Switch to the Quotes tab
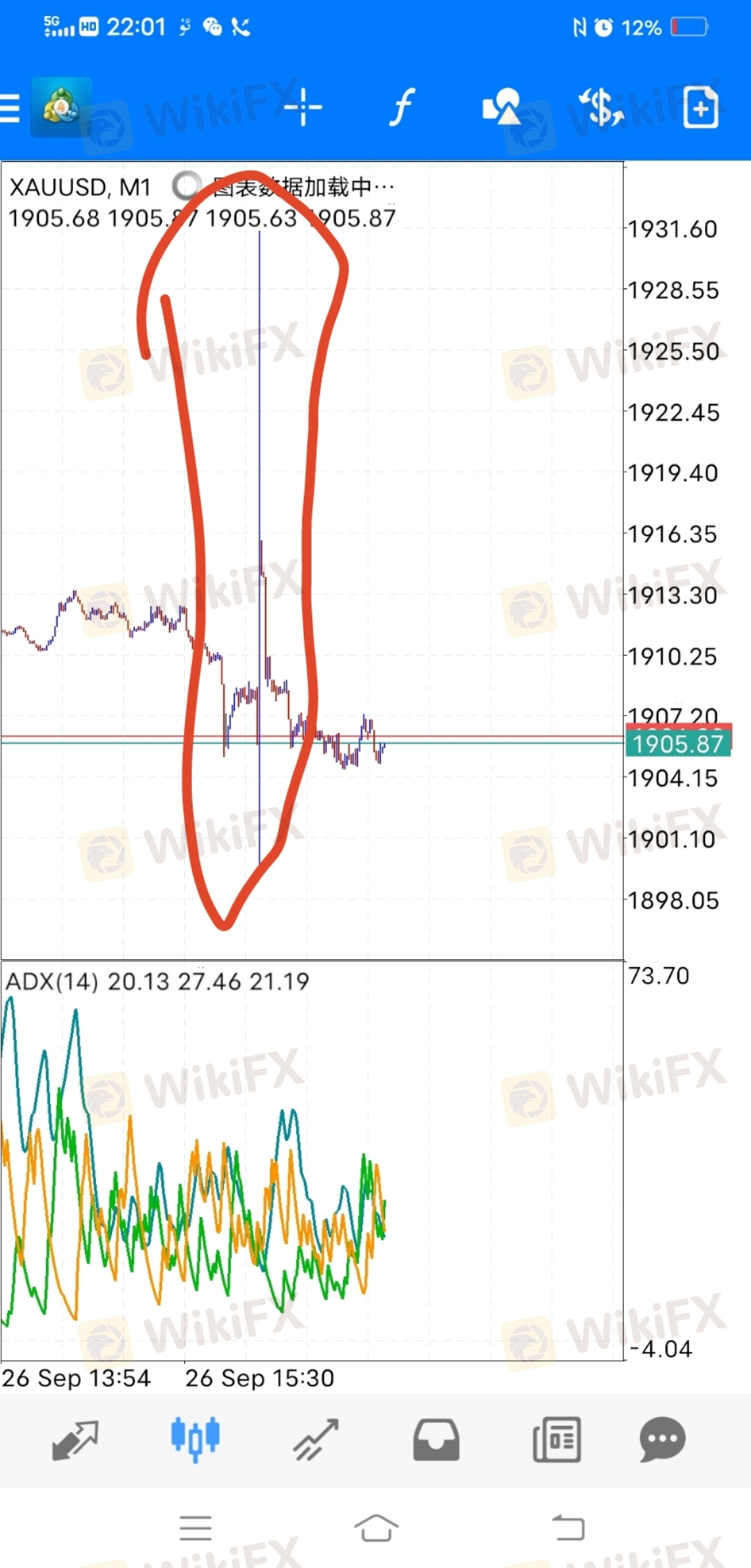This screenshot has width=751, height=1568. (x=75, y=1439)
